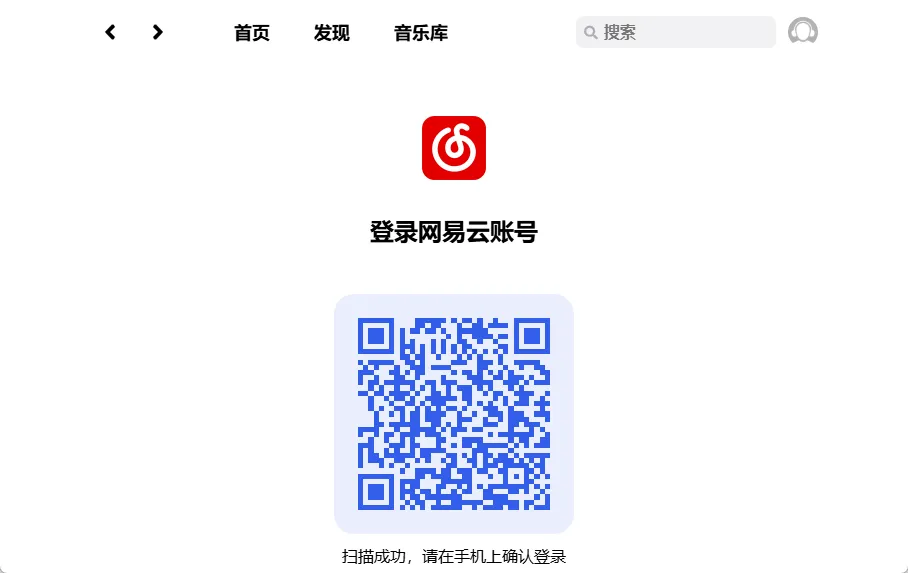The height and width of the screenshot is (573, 908).
Task: Select the 音乐库 tab
Action: pyautogui.click(x=421, y=33)
